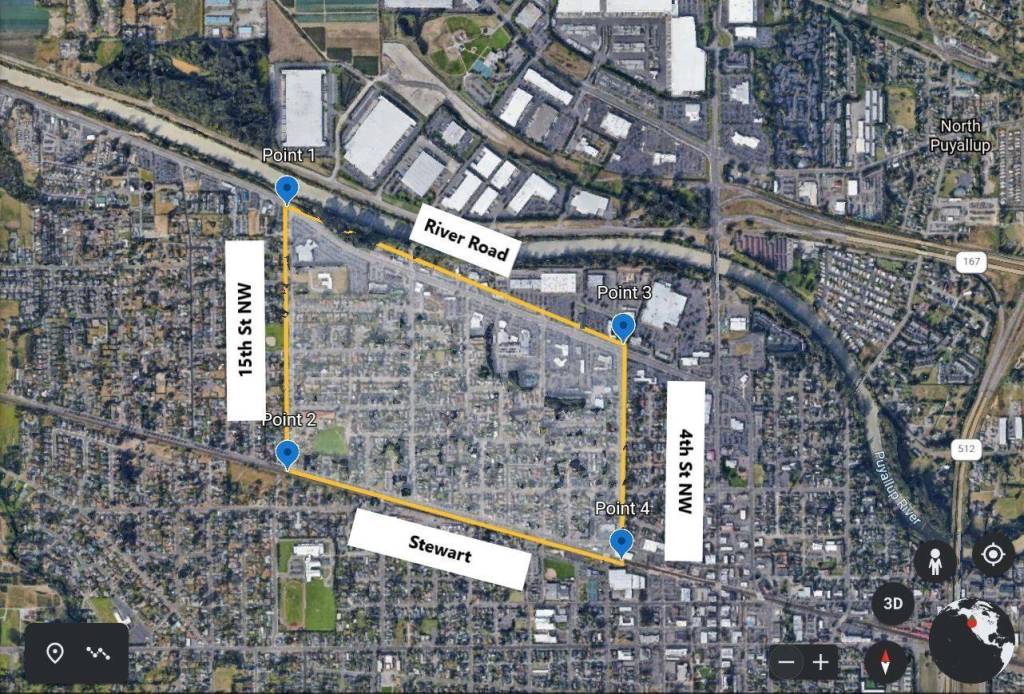Screen dimensions: 1024x694
Task: Reset the compass to north
Action: tap(885, 661)
